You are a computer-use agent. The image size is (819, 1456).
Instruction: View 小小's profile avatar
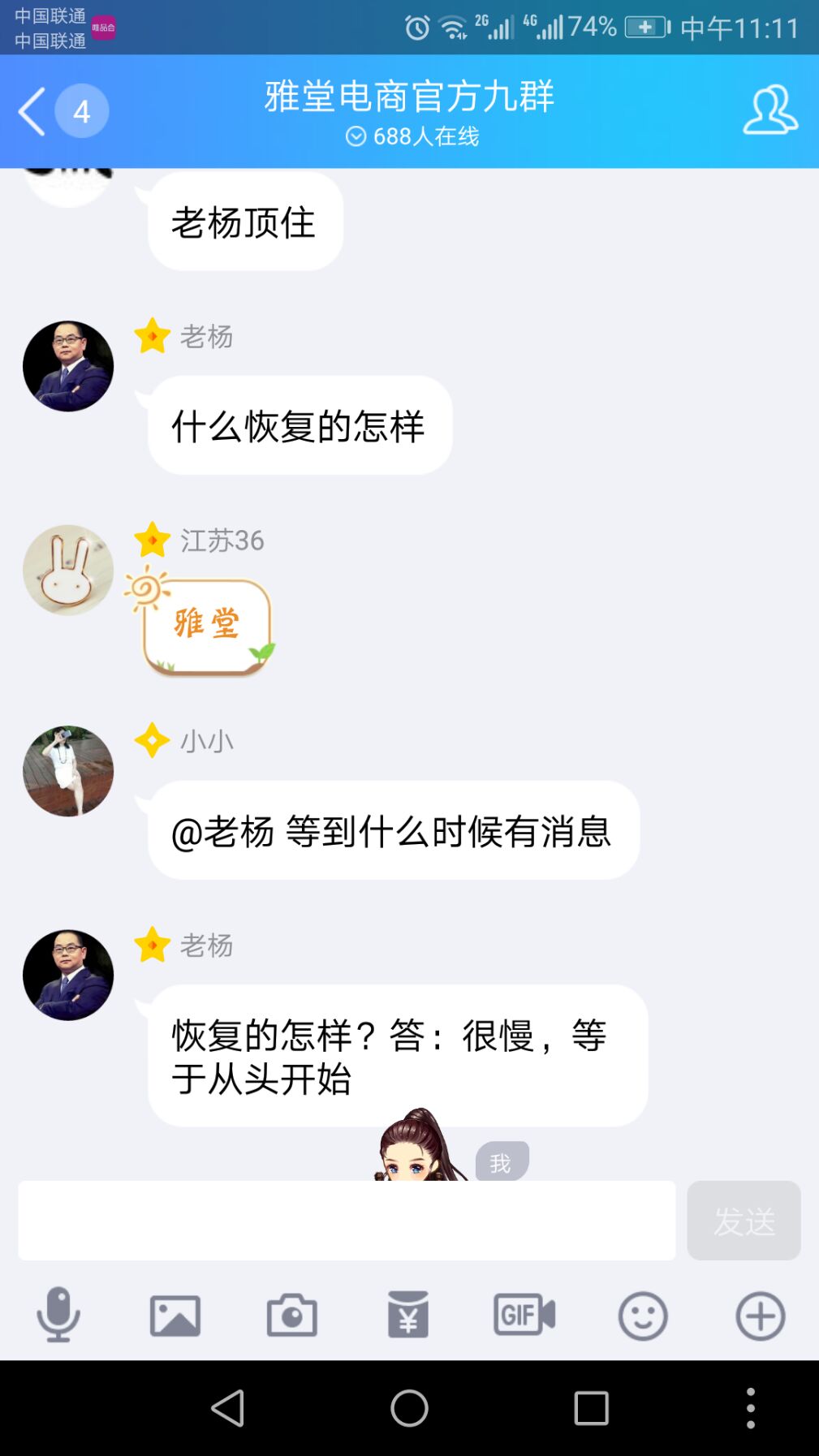68,771
